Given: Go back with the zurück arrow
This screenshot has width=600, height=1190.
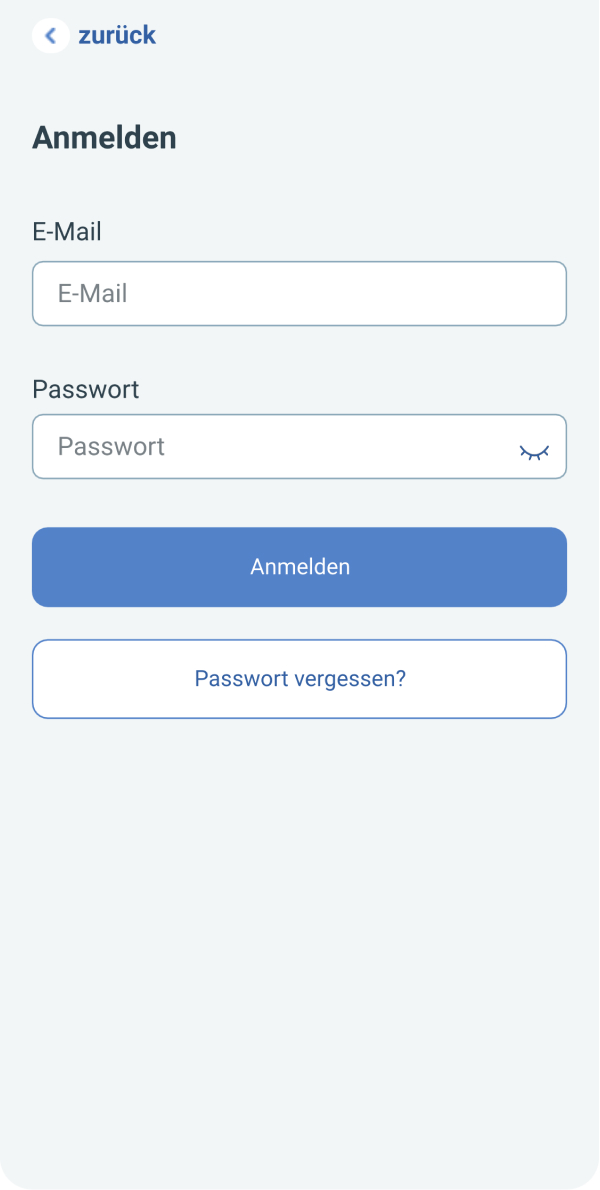Looking at the screenshot, I should click(x=51, y=36).
